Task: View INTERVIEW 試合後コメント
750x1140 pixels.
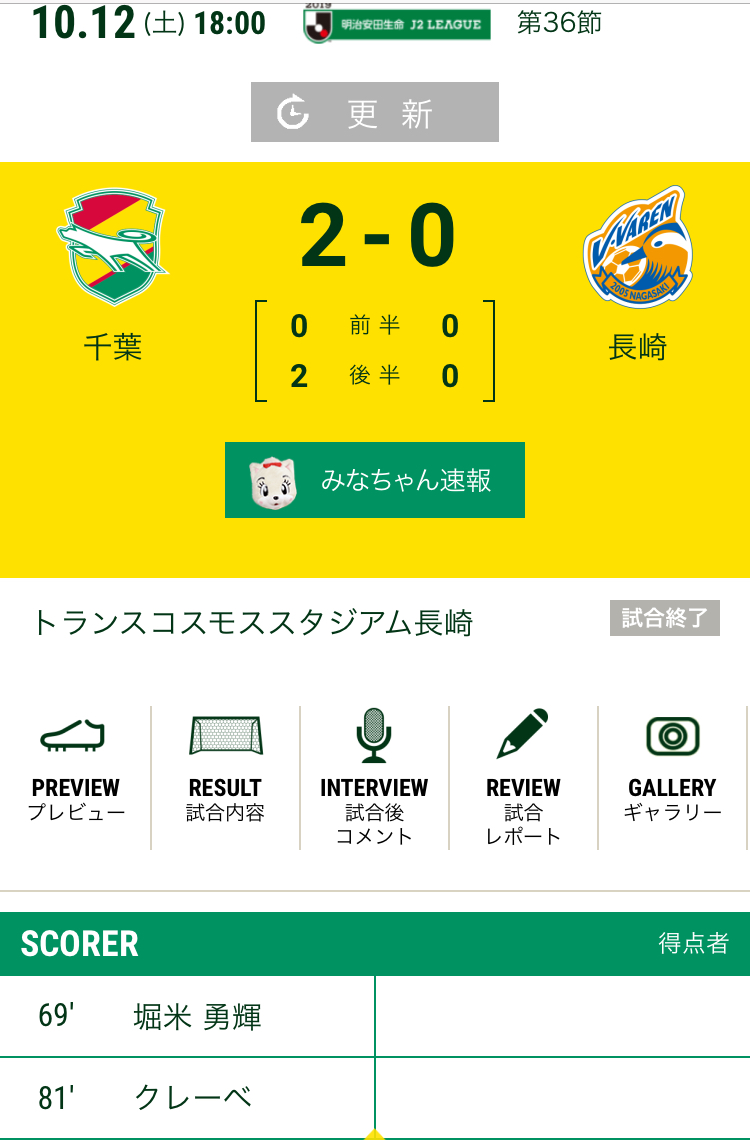Action: [x=374, y=778]
